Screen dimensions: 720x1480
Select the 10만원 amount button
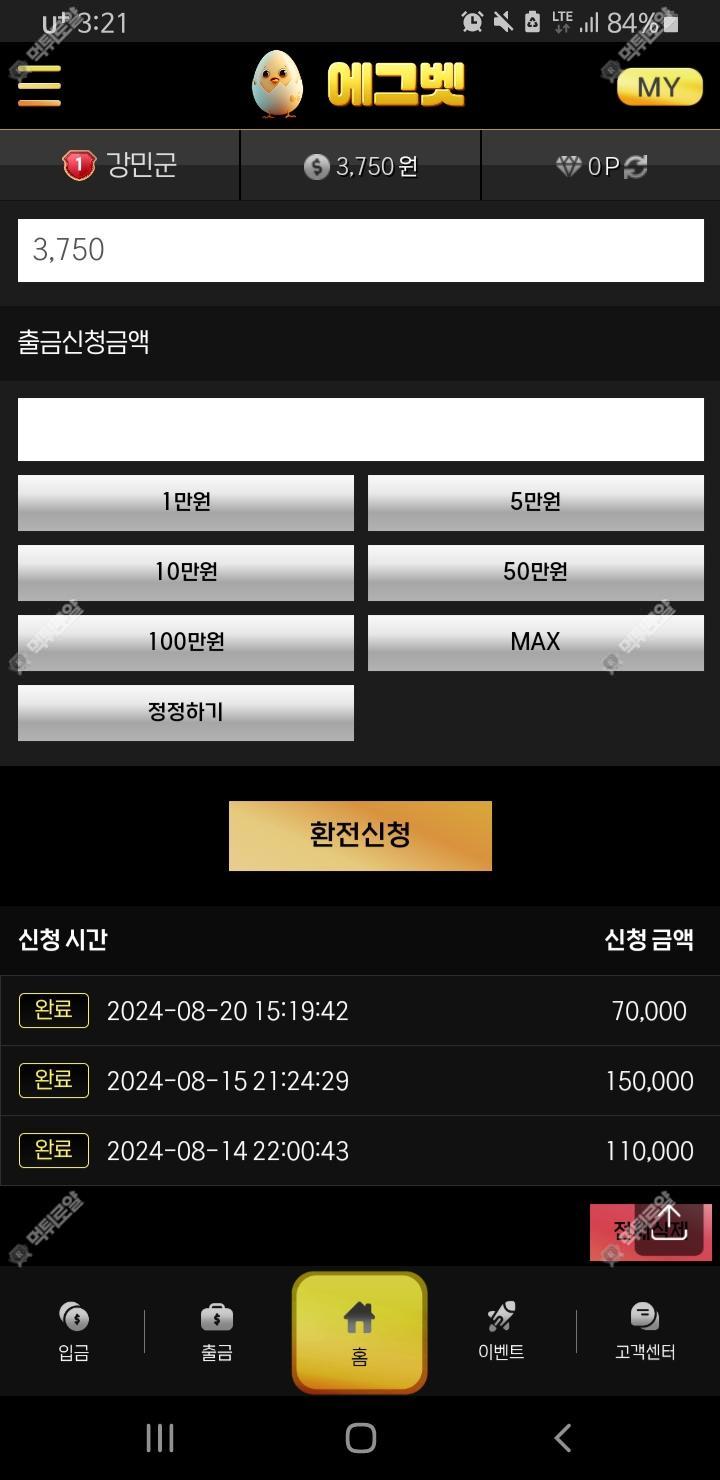tap(185, 572)
